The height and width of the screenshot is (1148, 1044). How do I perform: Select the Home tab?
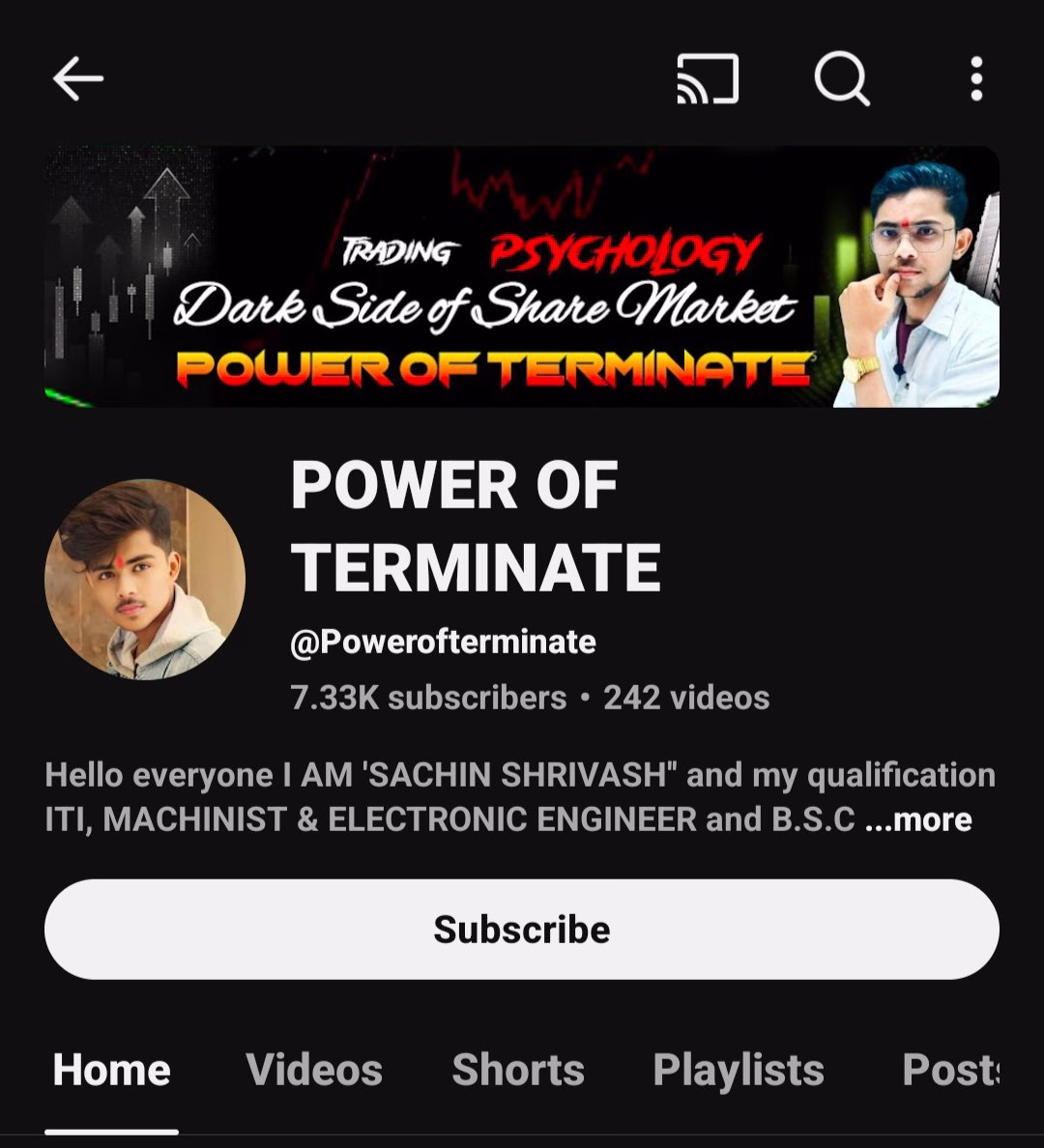point(111,1070)
